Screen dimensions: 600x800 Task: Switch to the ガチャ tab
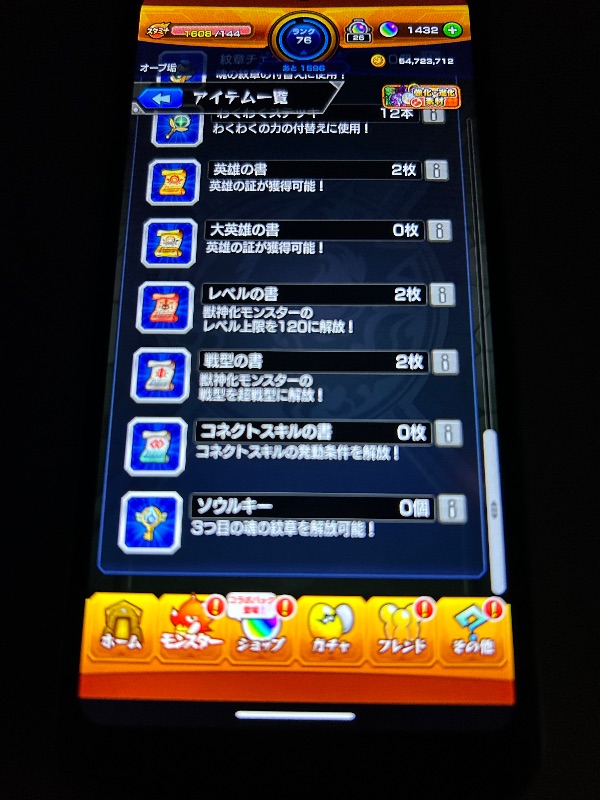[332, 632]
